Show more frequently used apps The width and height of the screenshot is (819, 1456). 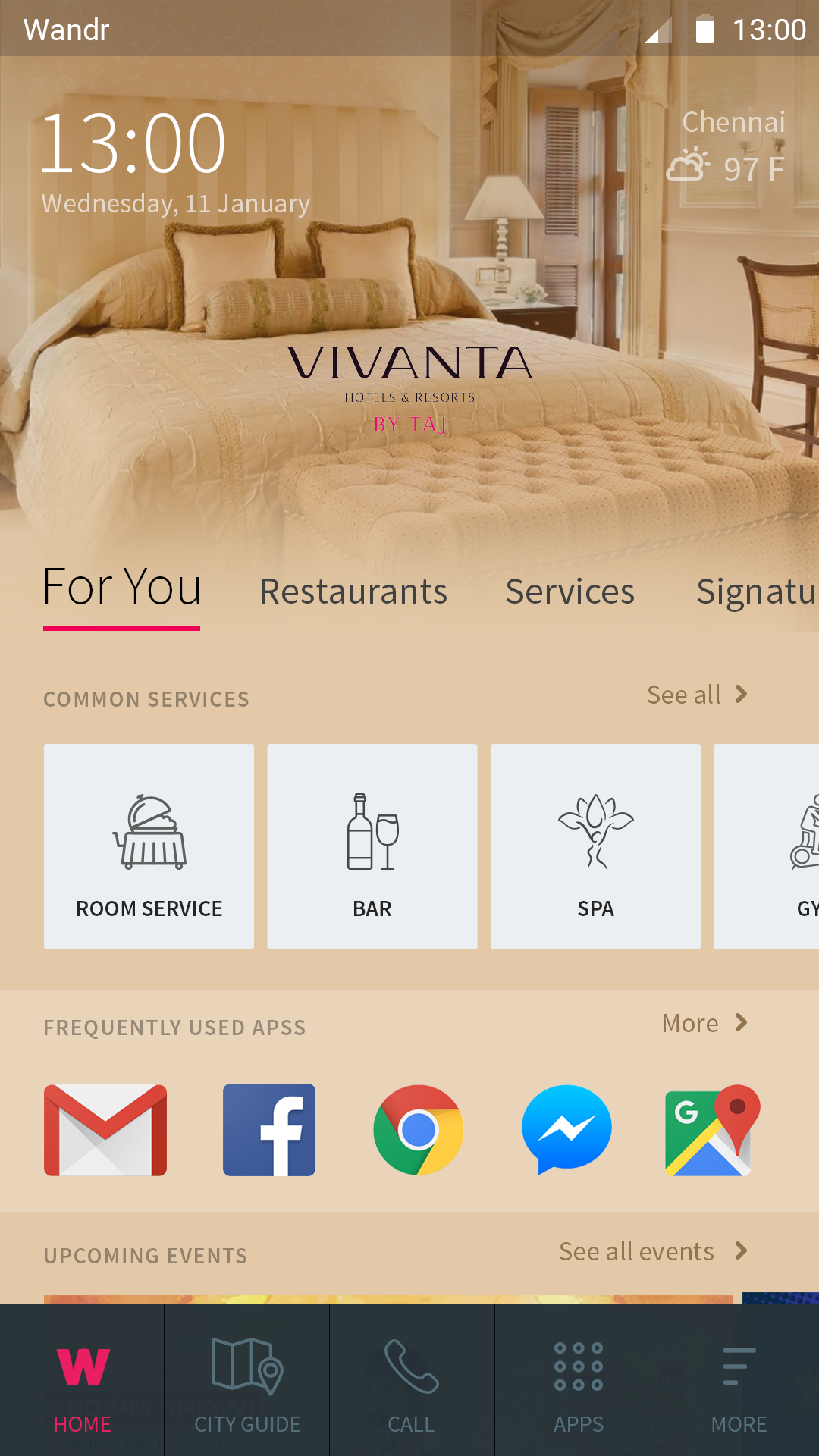[x=704, y=1023]
